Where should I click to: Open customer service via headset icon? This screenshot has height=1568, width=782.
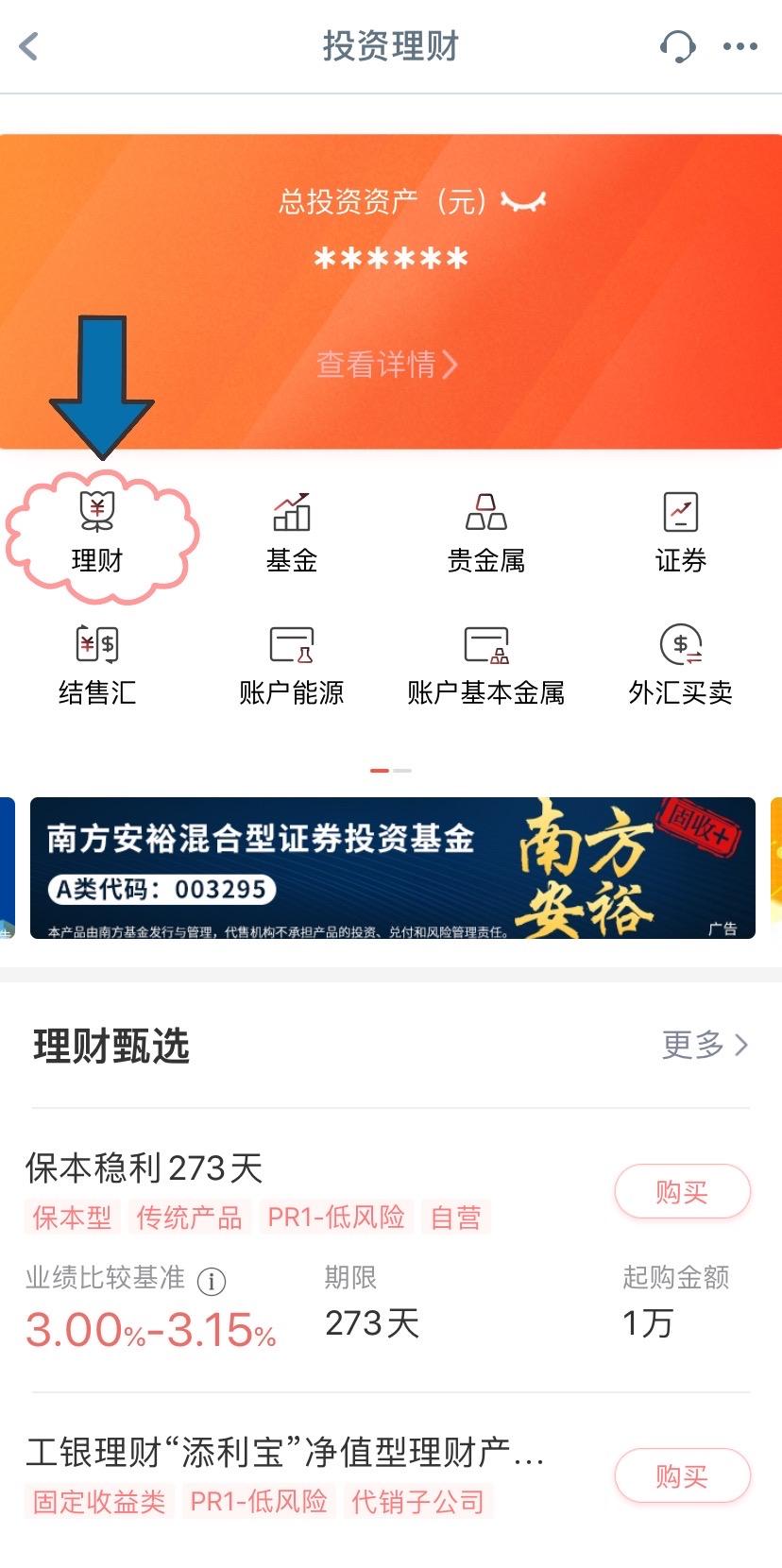coord(676,45)
